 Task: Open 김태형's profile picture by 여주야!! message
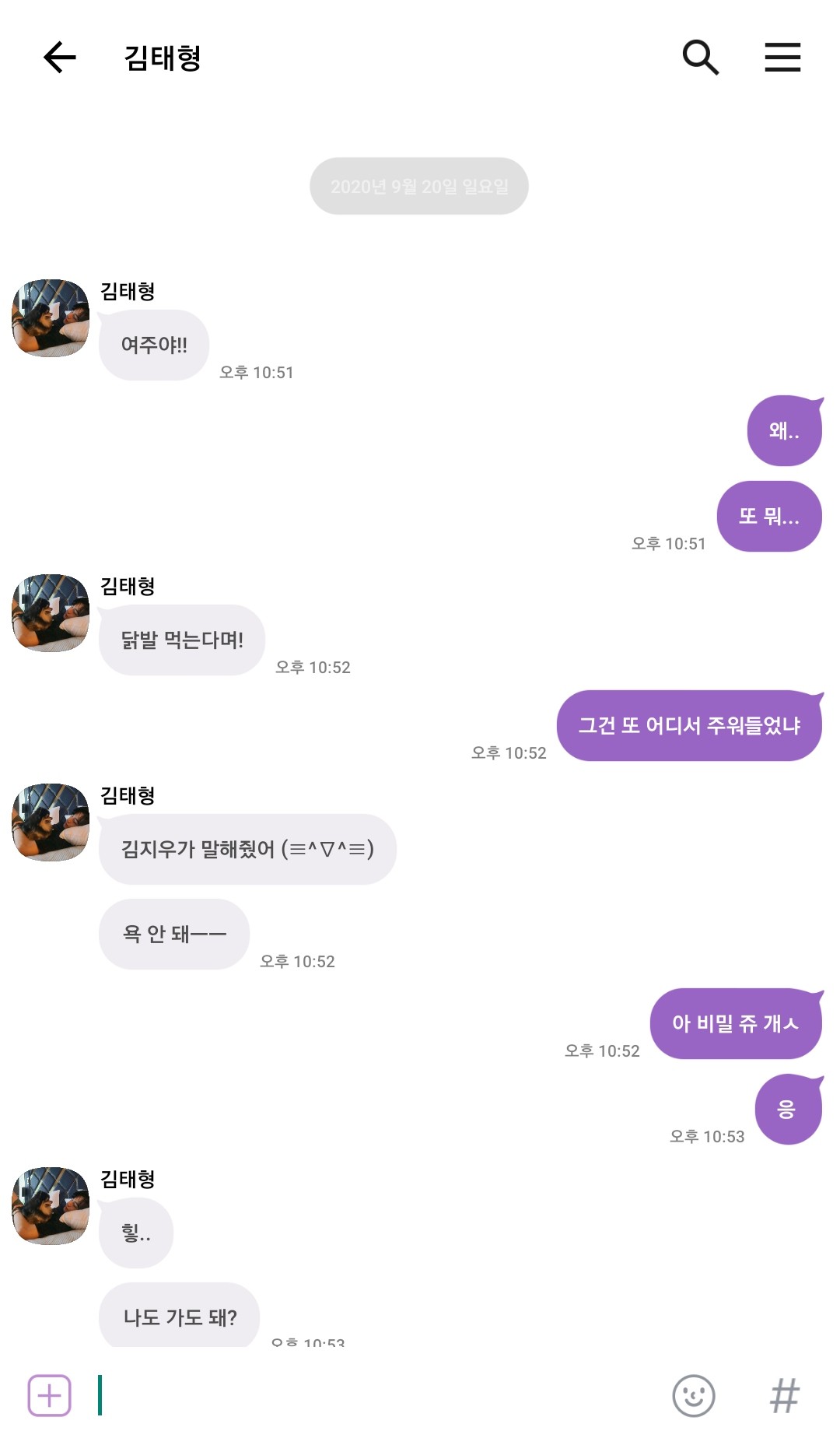[51, 318]
